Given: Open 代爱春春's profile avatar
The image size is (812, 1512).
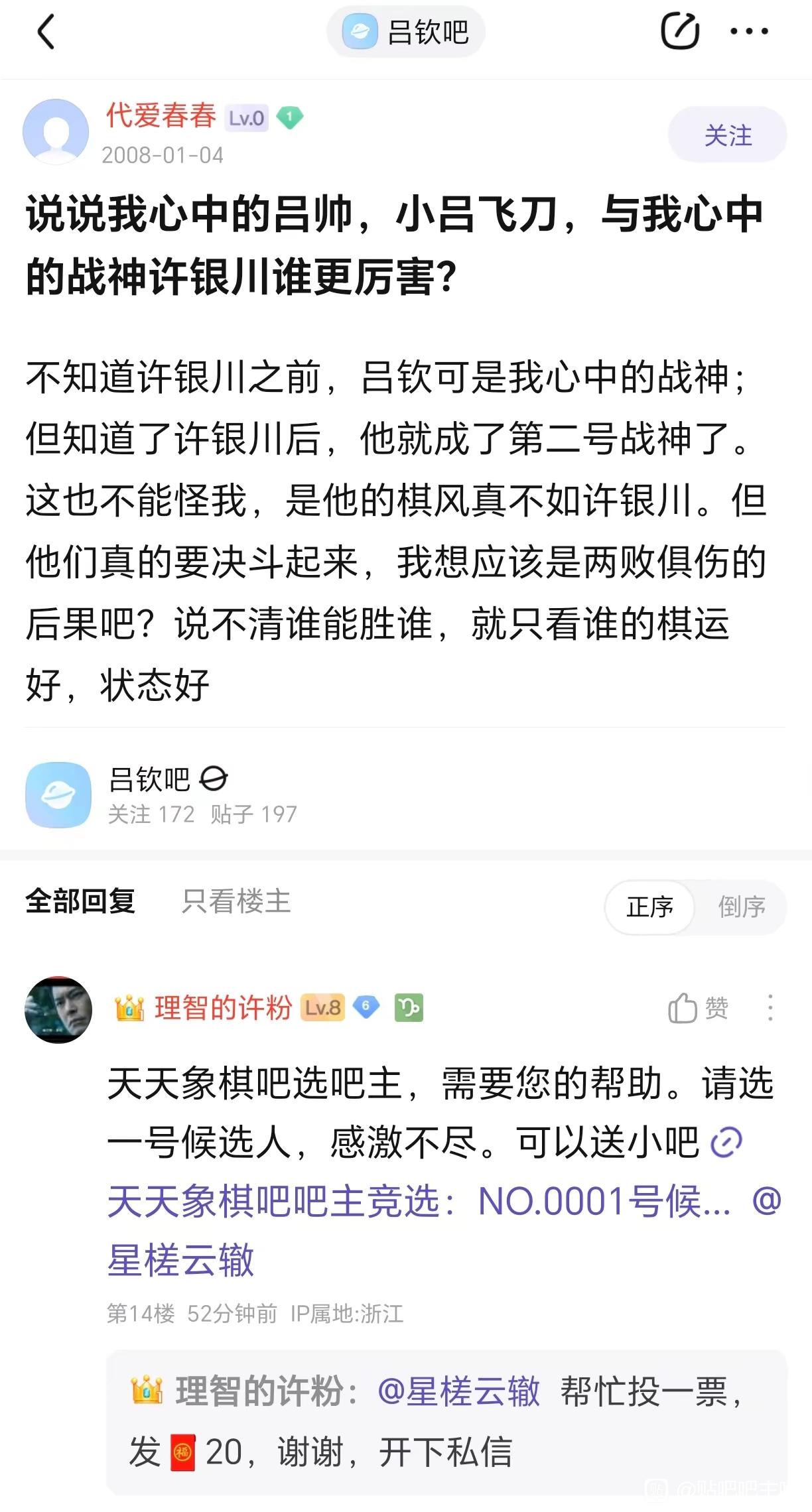Looking at the screenshot, I should [56, 131].
